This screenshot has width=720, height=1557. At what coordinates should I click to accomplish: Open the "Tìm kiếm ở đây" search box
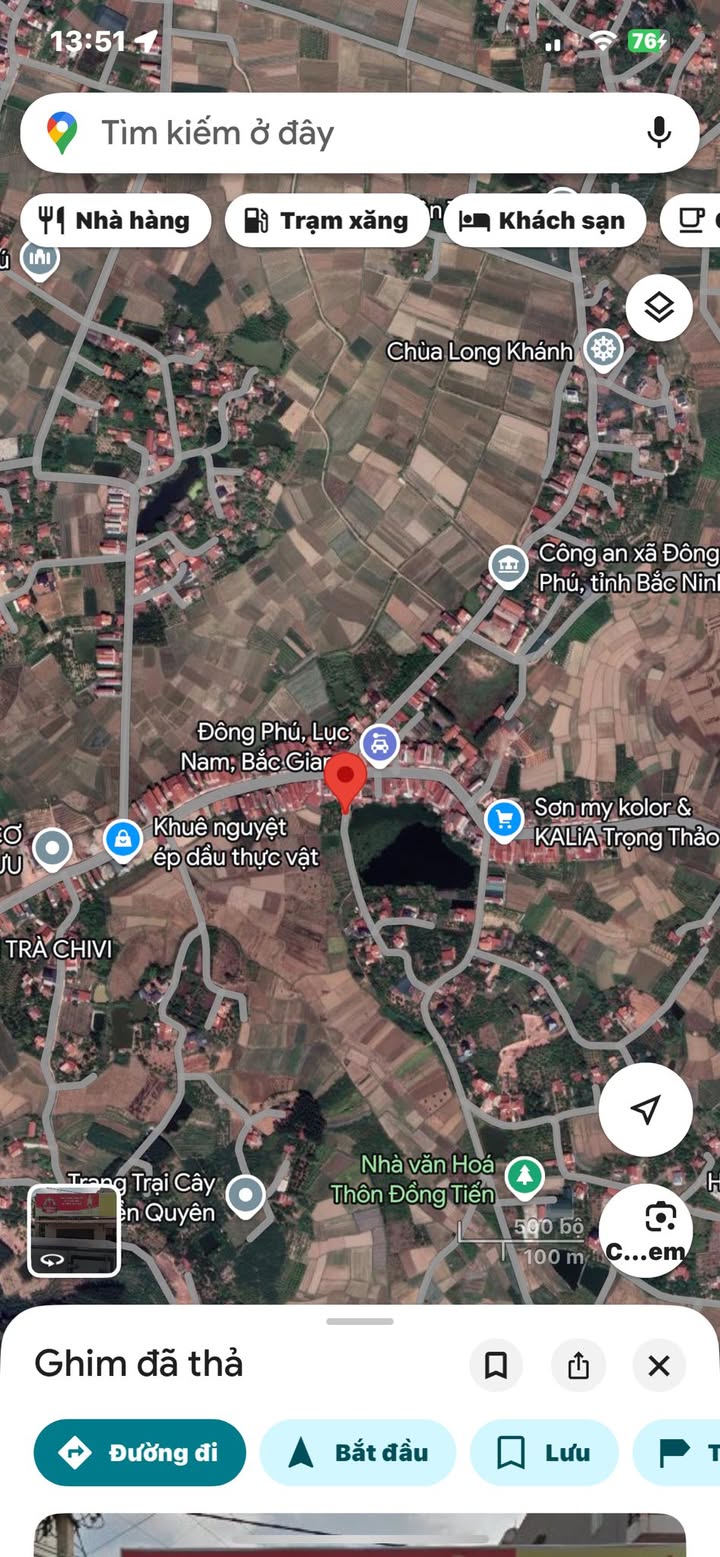pyautogui.click(x=330, y=133)
